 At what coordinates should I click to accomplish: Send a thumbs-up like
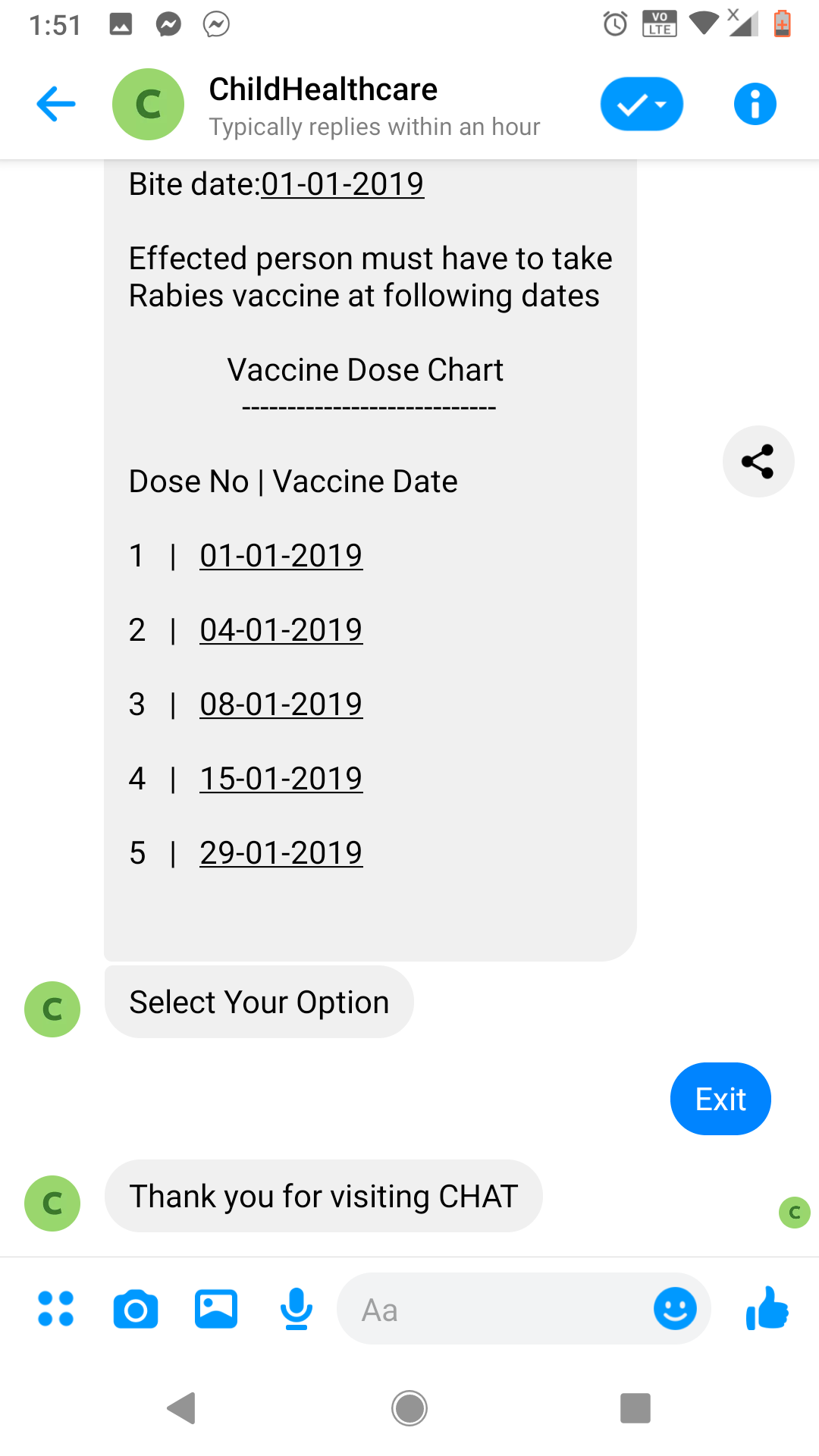767,1309
